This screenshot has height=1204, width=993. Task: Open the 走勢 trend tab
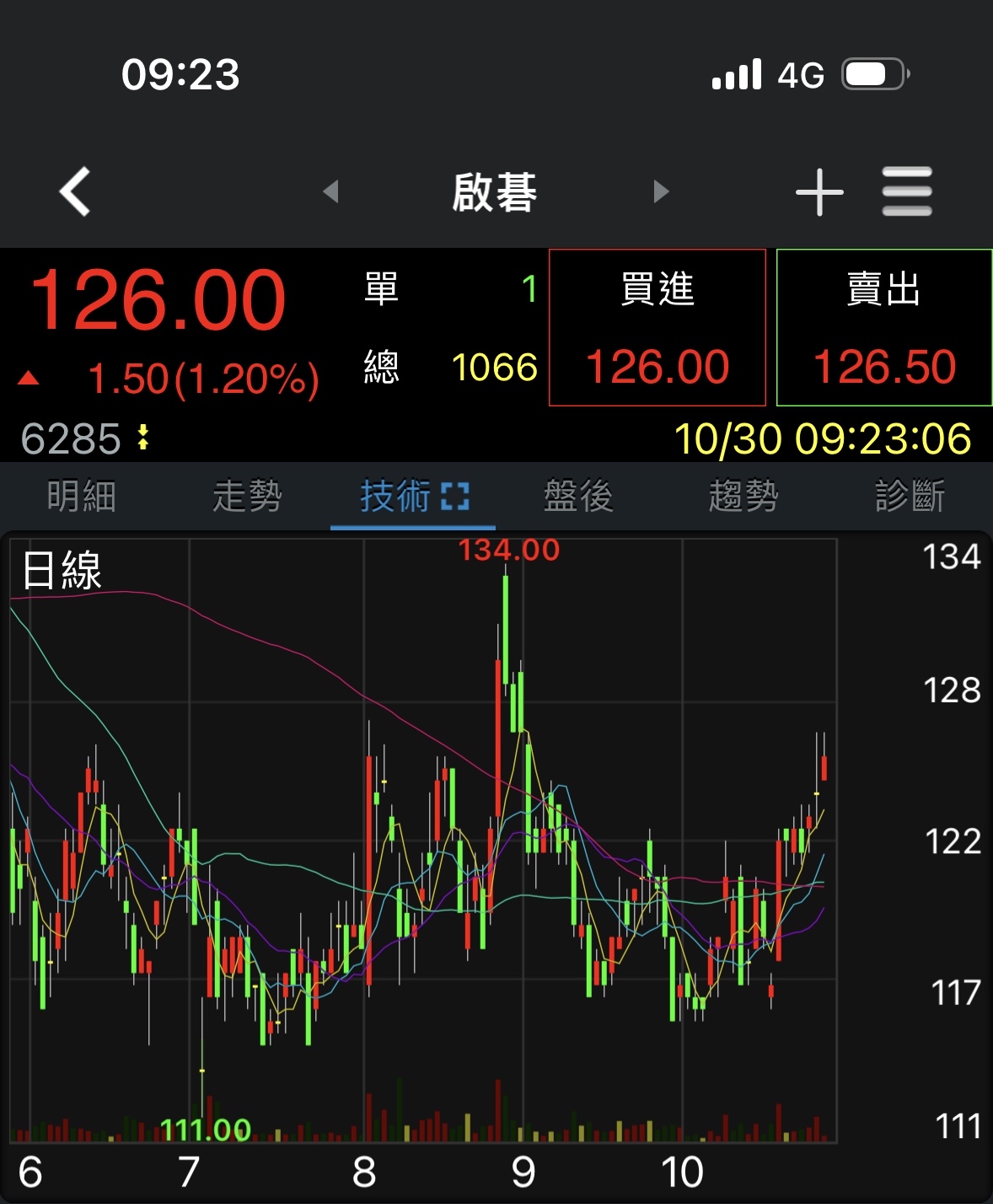(x=247, y=496)
